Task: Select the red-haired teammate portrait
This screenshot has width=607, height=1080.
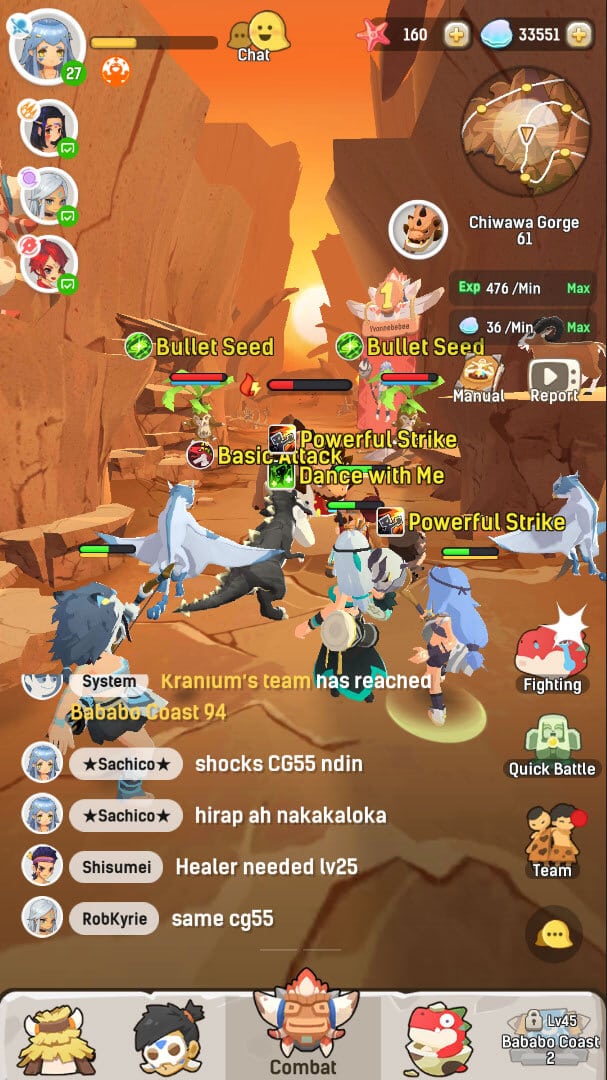Action: [48, 263]
